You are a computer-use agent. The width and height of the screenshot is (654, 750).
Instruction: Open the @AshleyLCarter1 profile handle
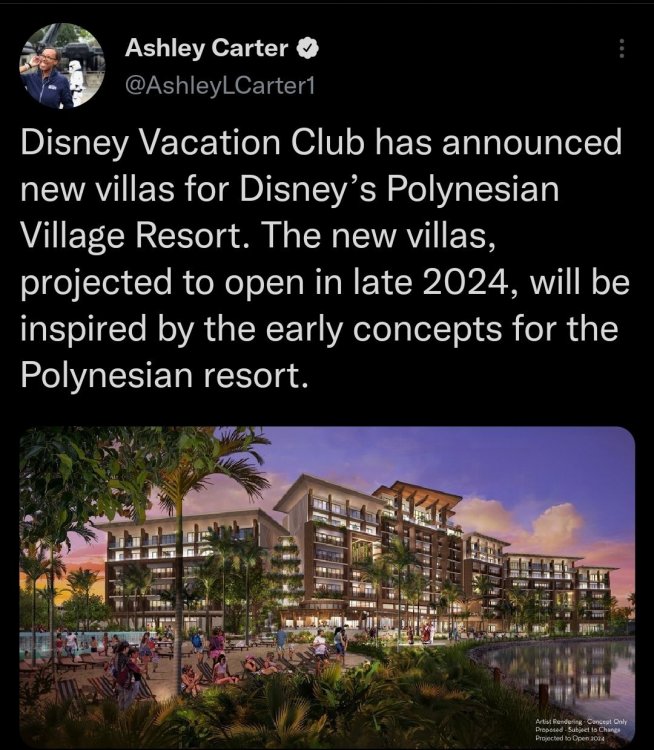tap(220, 86)
